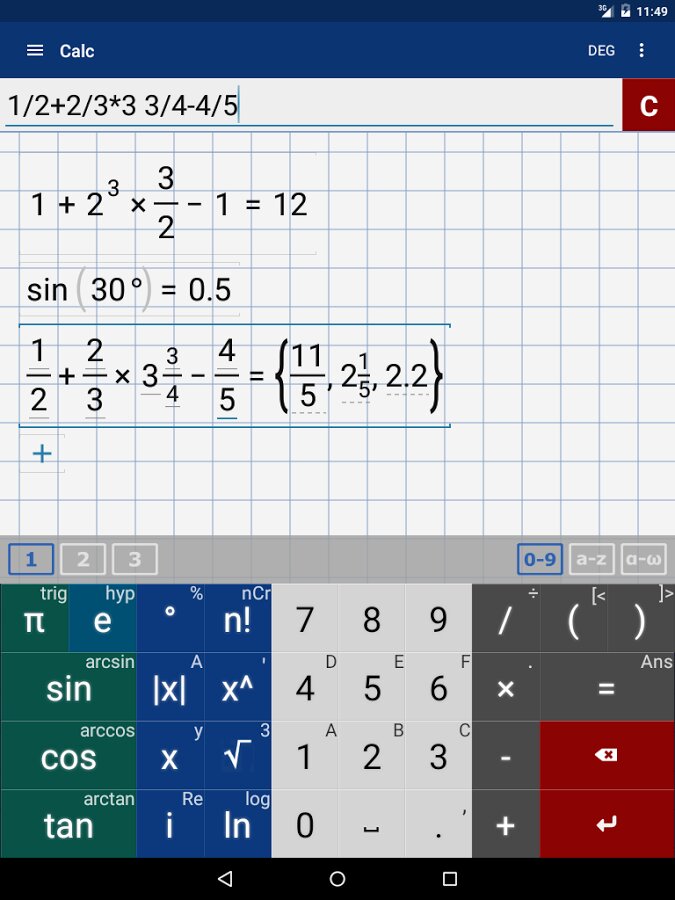This screenshot has width=675, height=900.
Task: Add a new calculation row with plus
Action: click(42, 453)
